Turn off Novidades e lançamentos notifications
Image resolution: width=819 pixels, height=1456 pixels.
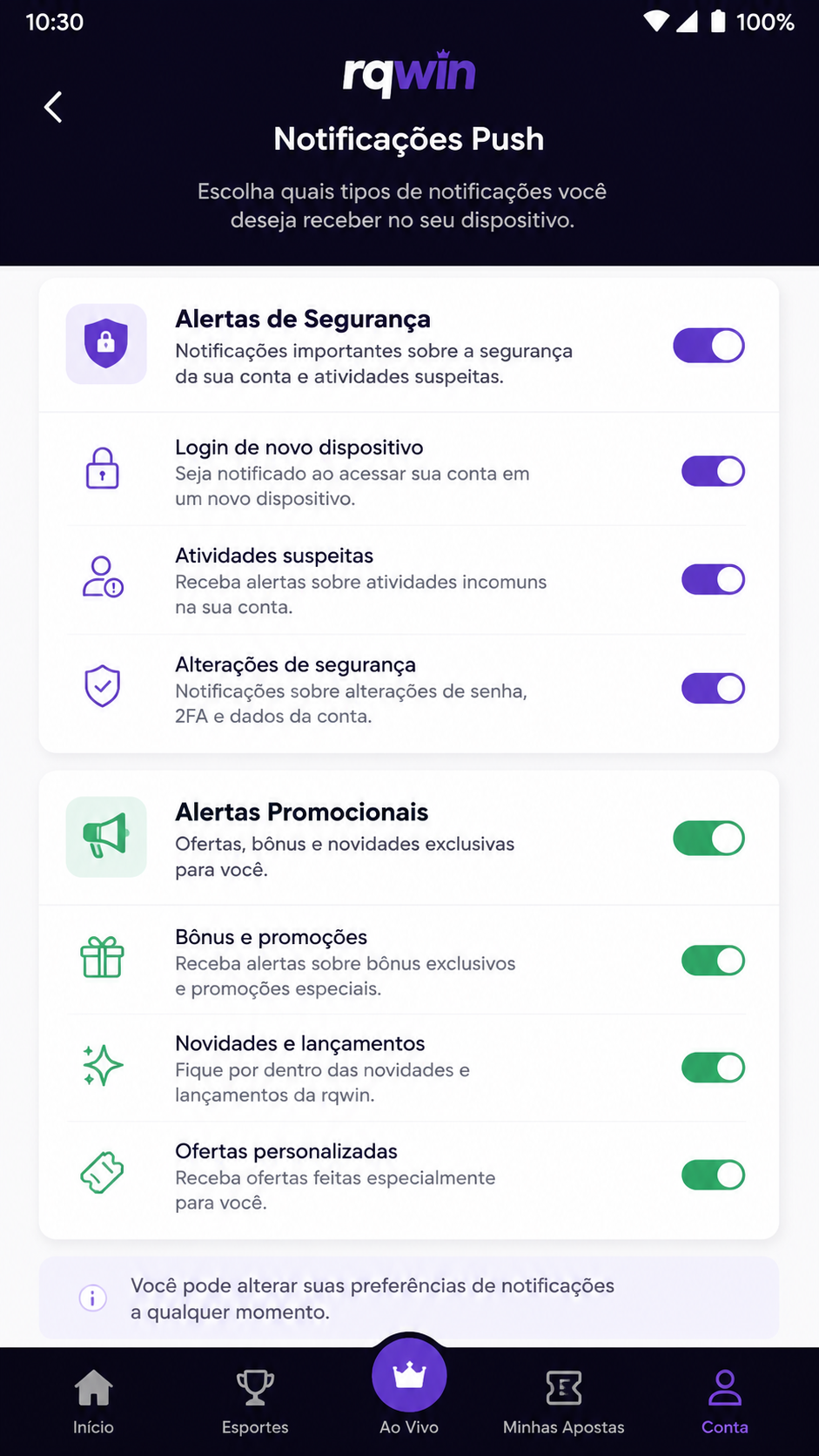click(x=713, y=1068)
